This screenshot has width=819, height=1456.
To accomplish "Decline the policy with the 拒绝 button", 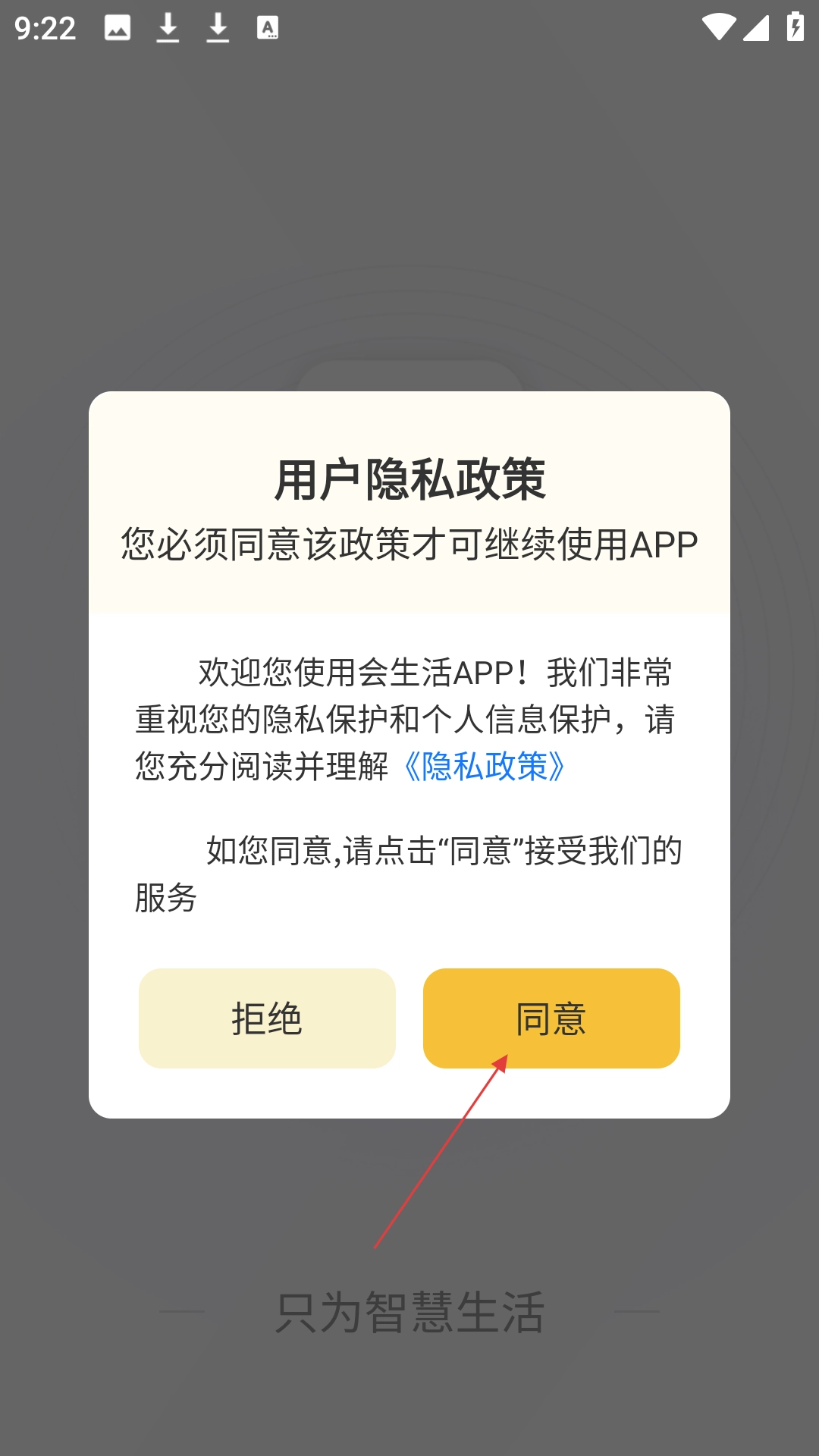I will pyautogui.click(x=267, y=1018).
